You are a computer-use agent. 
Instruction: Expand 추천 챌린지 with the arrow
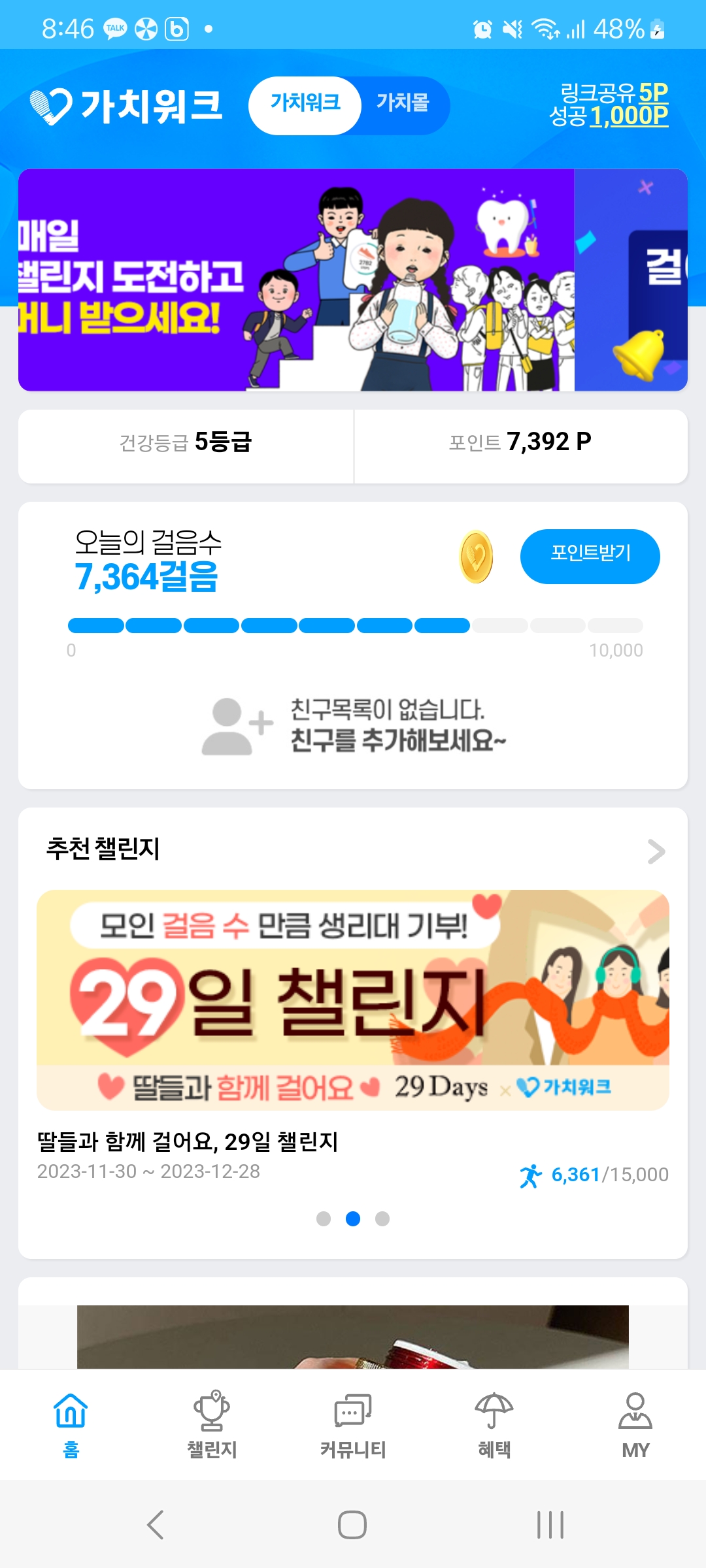pos(656,851)
